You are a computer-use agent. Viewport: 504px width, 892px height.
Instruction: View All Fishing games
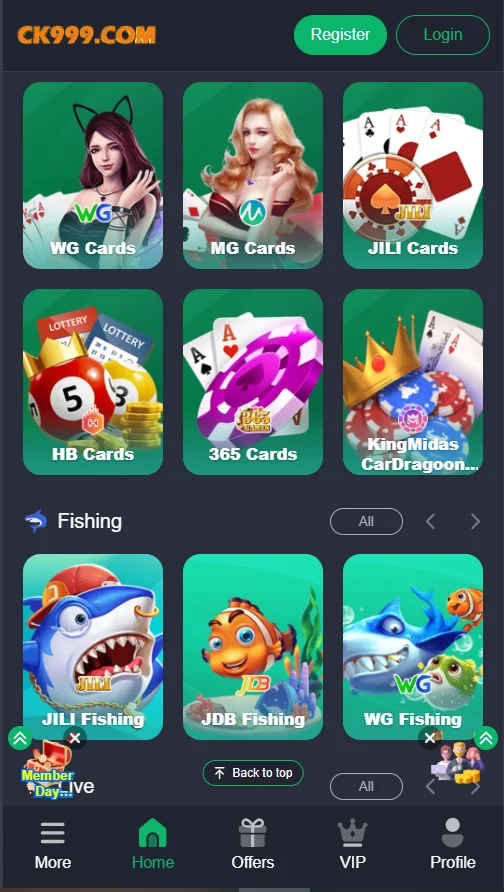pos(366,521)
